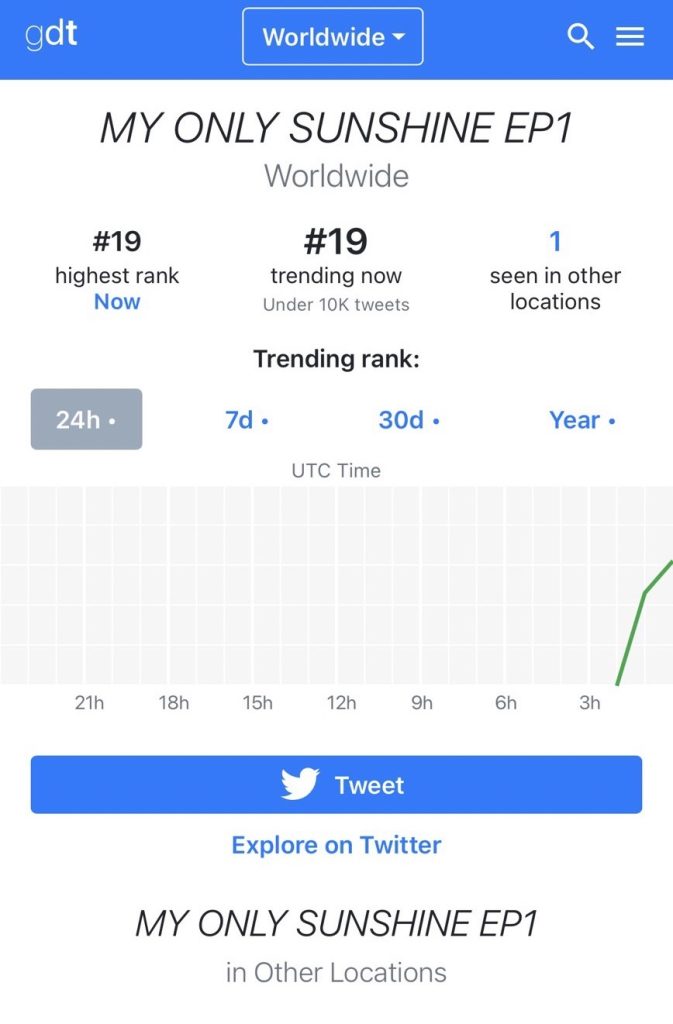Switch to the 7d trending range
Screen dimensions: 673x1024
(x=247, y=420)
